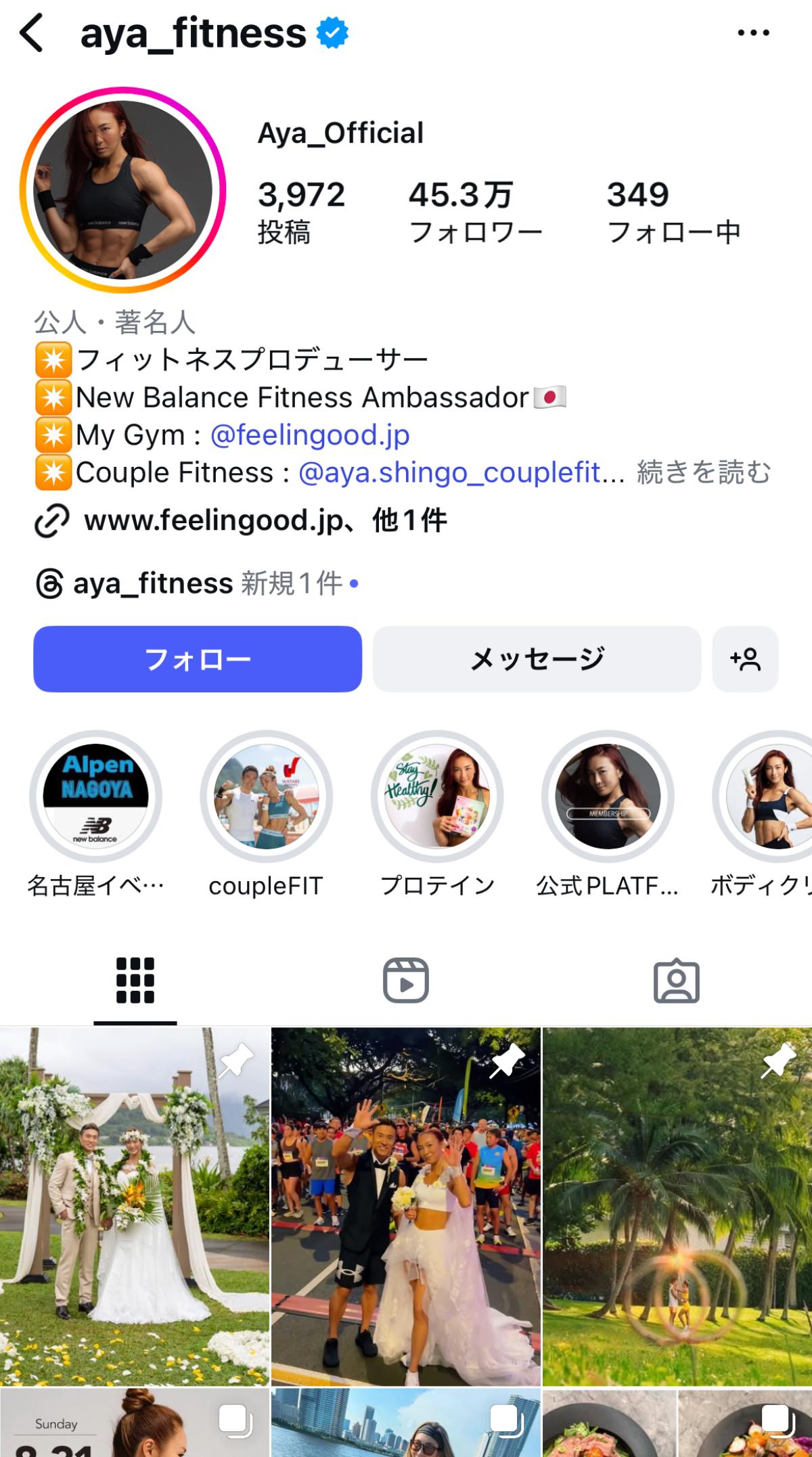This screenshot has width=812, height=1457.
Task: View the profile picture story
Action: point(122,190)
